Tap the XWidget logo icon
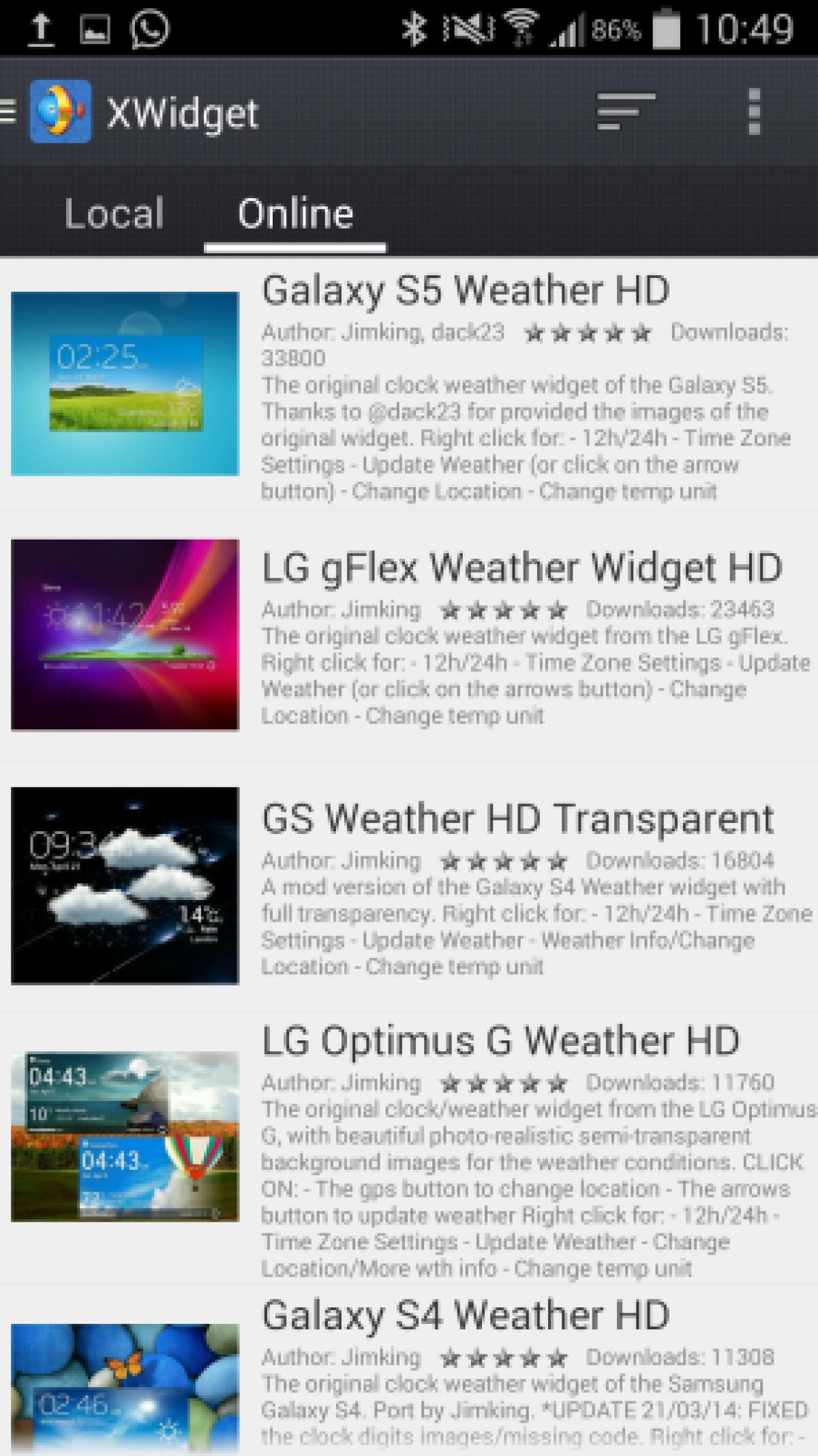Screen dimensions: 818x1456 (x=60, y=111)
